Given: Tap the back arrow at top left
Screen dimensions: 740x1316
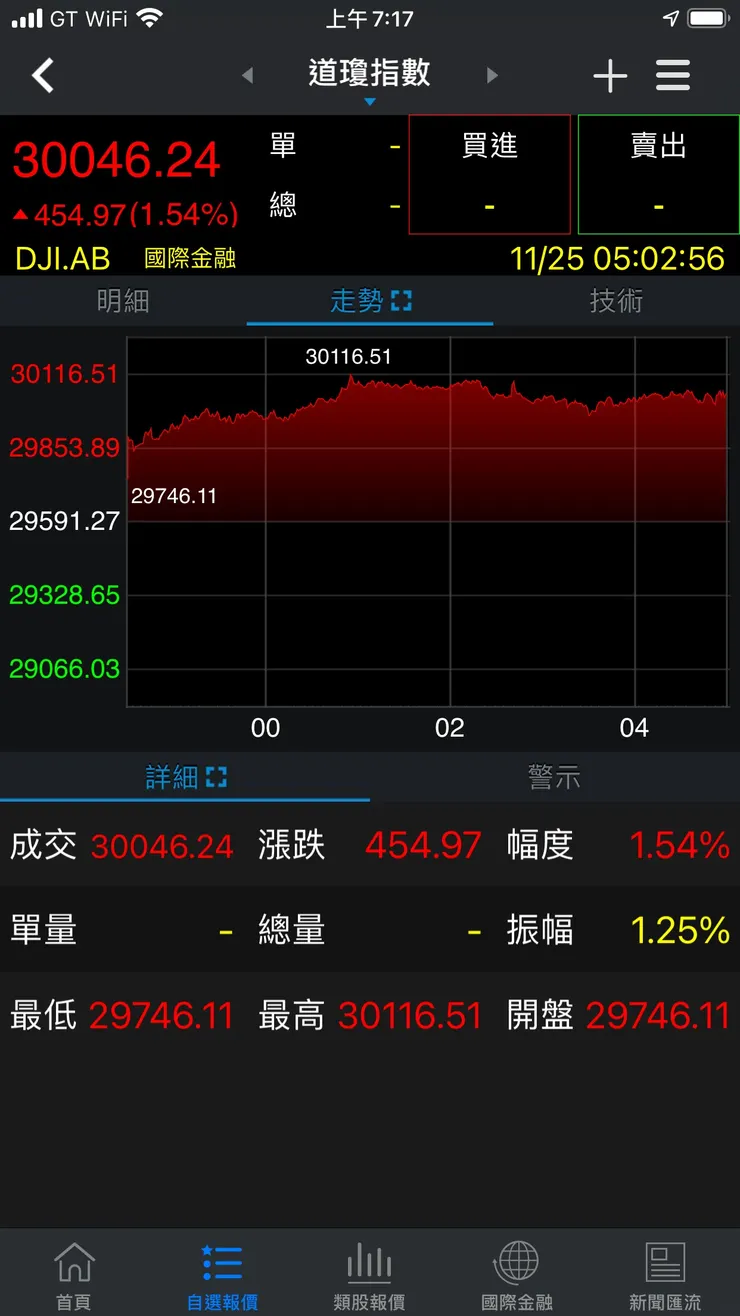Looking at the screenshot, I should click(42, 75).
